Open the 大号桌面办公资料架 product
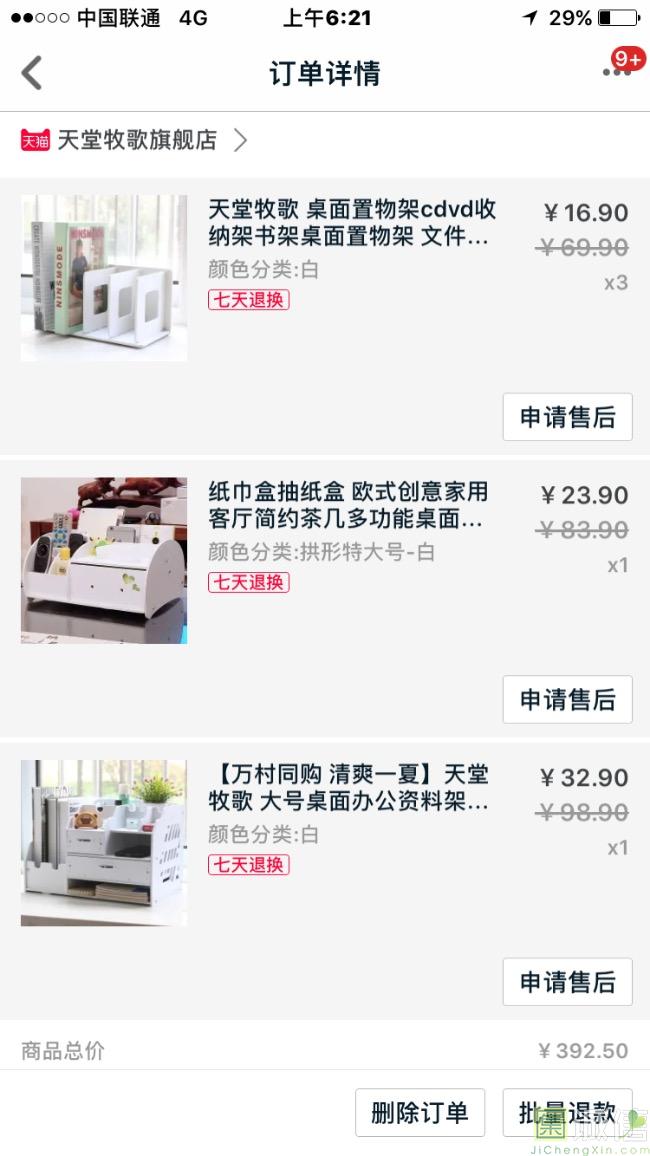 tap(348, 788)
